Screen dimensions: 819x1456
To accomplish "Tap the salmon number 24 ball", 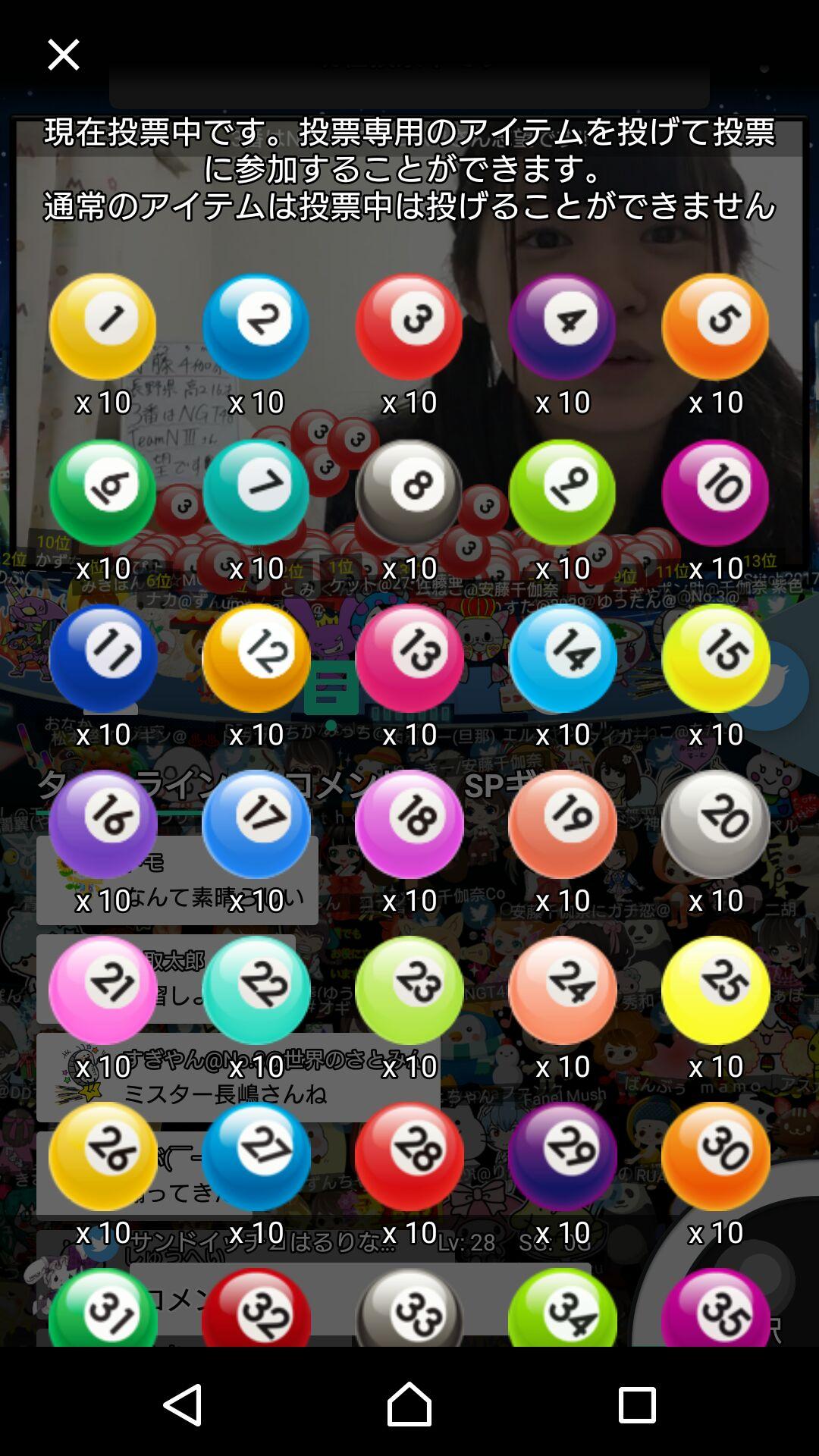I will 563,990.
